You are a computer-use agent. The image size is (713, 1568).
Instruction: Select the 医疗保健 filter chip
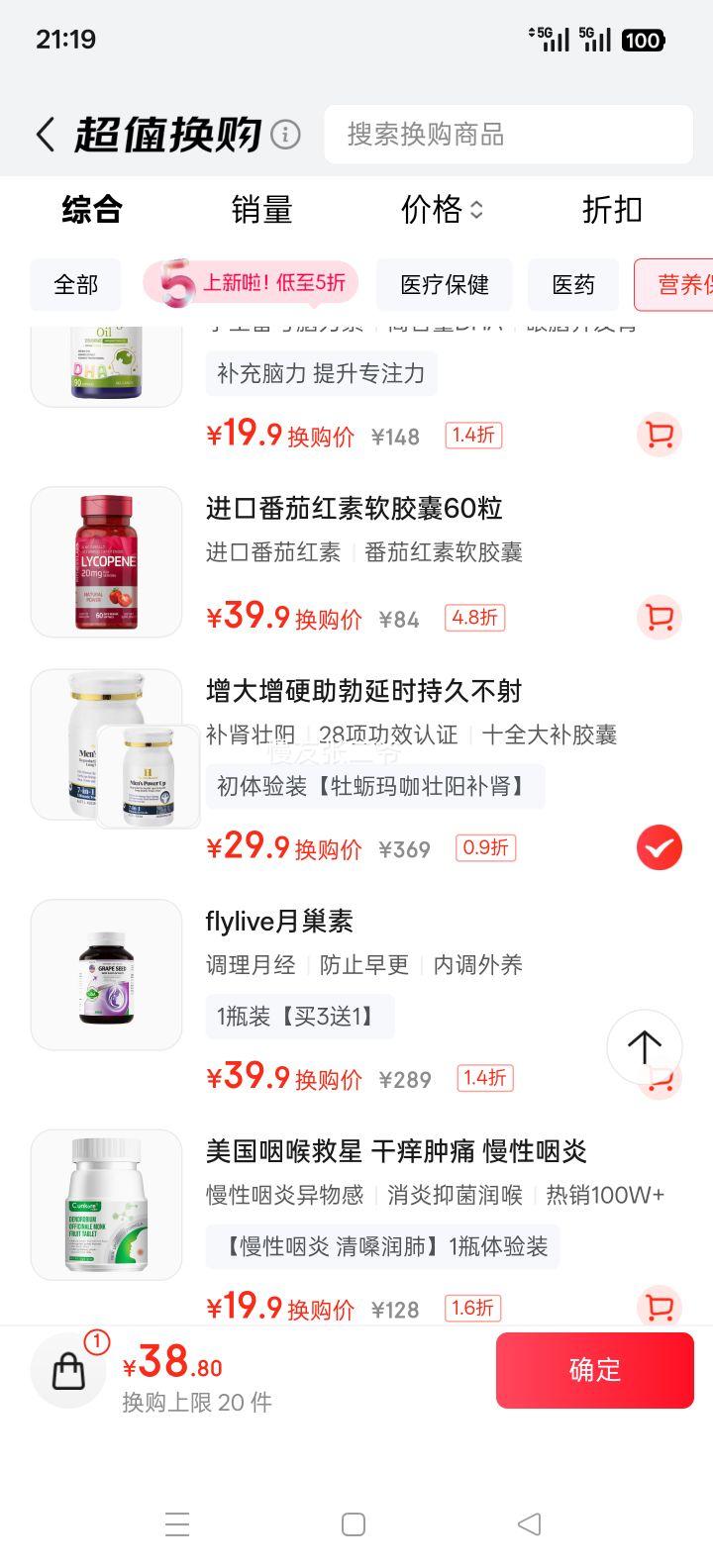click(x=443, y=284)
